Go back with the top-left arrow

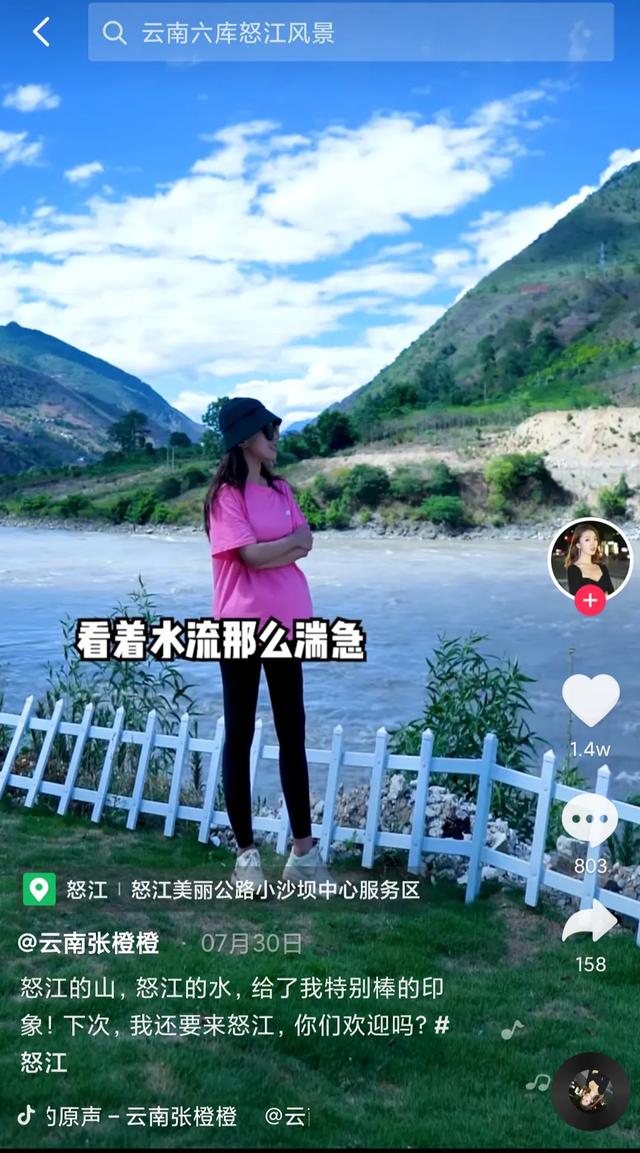[41, 32]
